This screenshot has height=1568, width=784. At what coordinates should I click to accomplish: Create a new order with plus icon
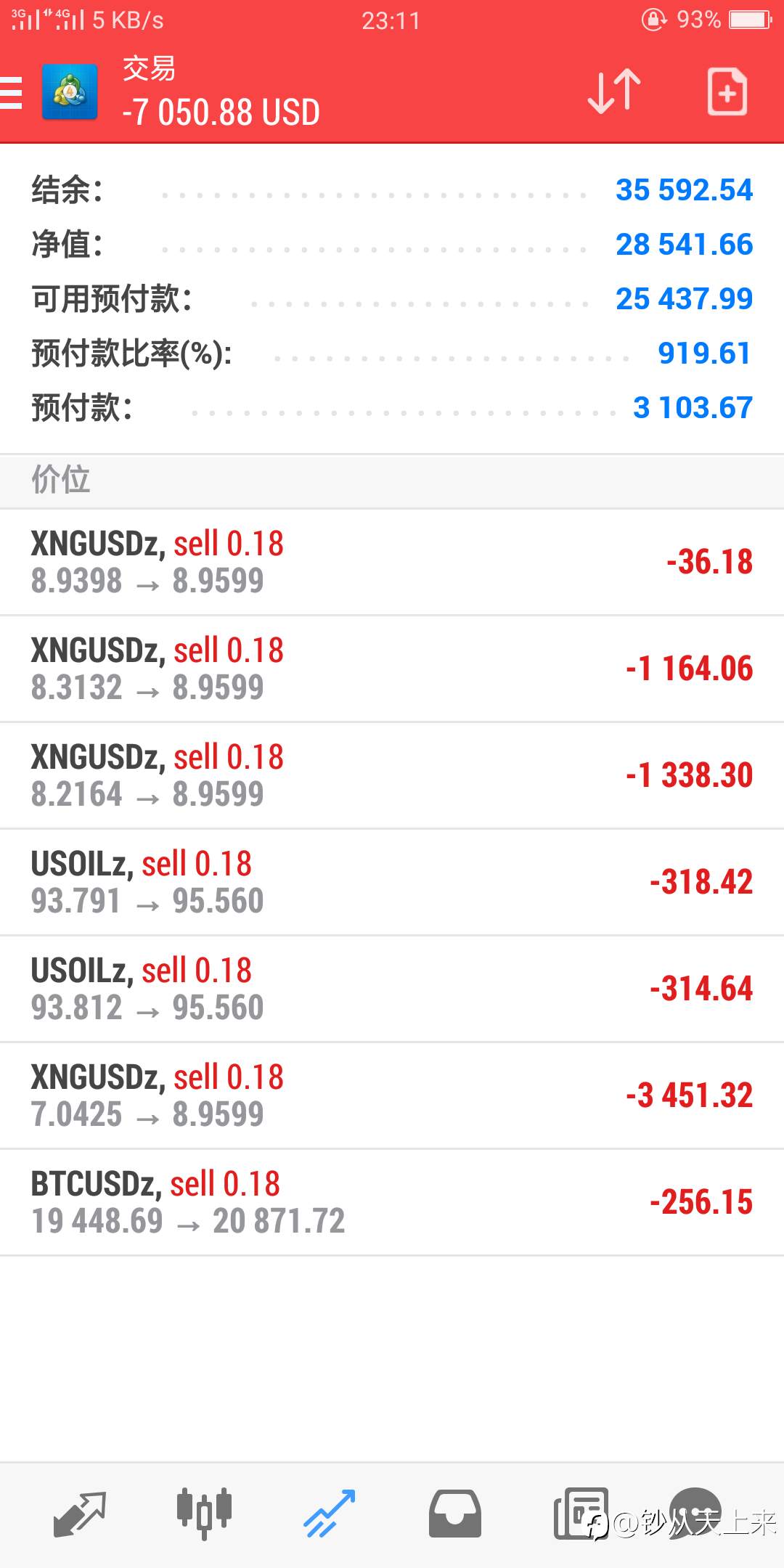tap(727, 92)
